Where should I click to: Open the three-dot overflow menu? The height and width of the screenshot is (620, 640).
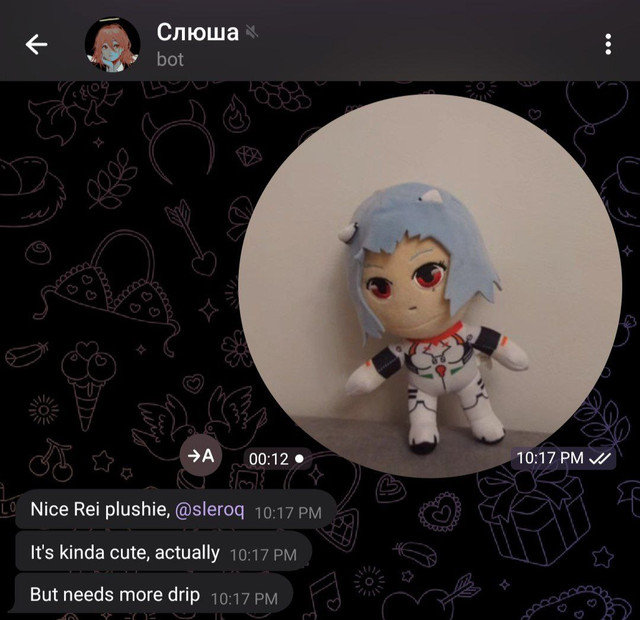click(x=608, y=44)
